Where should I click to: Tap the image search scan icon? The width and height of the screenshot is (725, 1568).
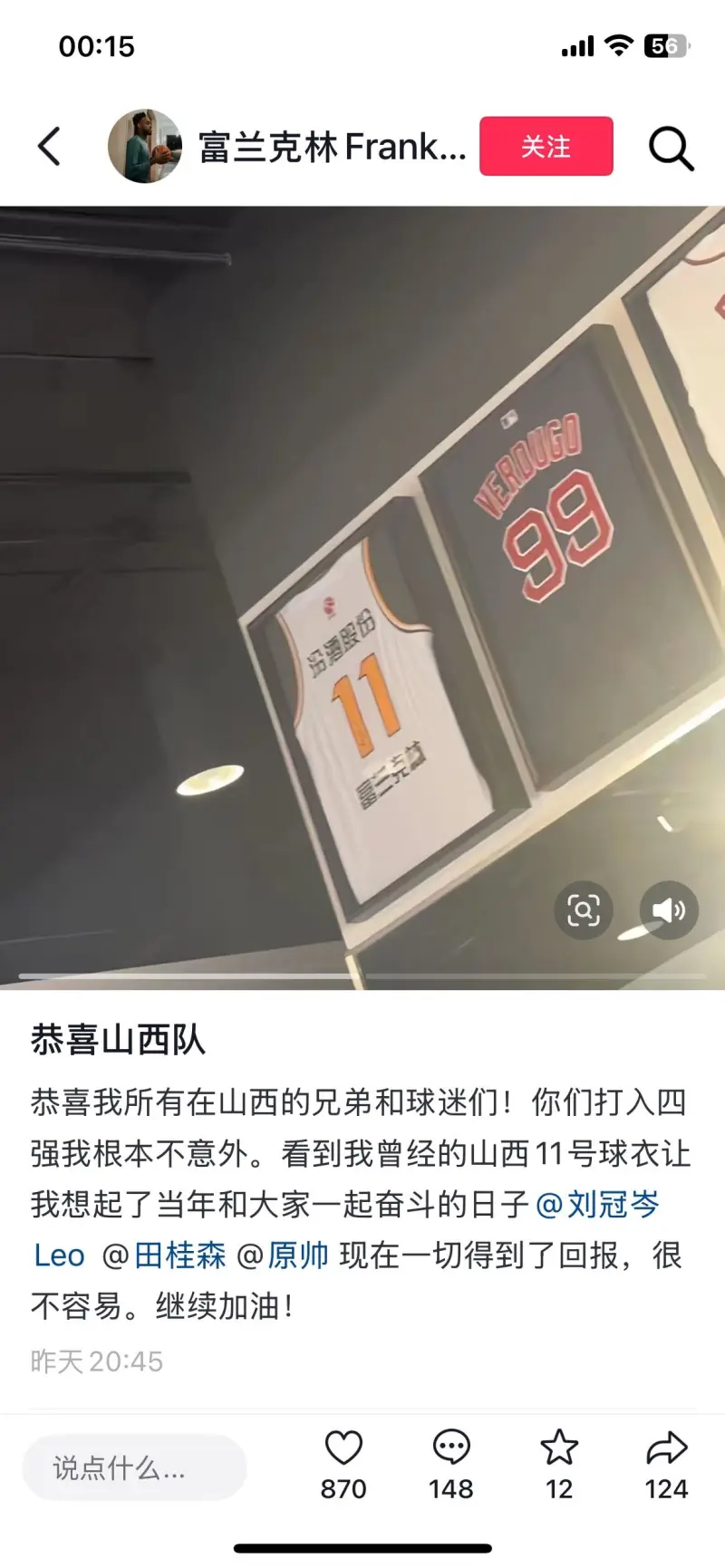pyautogui.click(x=584, y=909)
